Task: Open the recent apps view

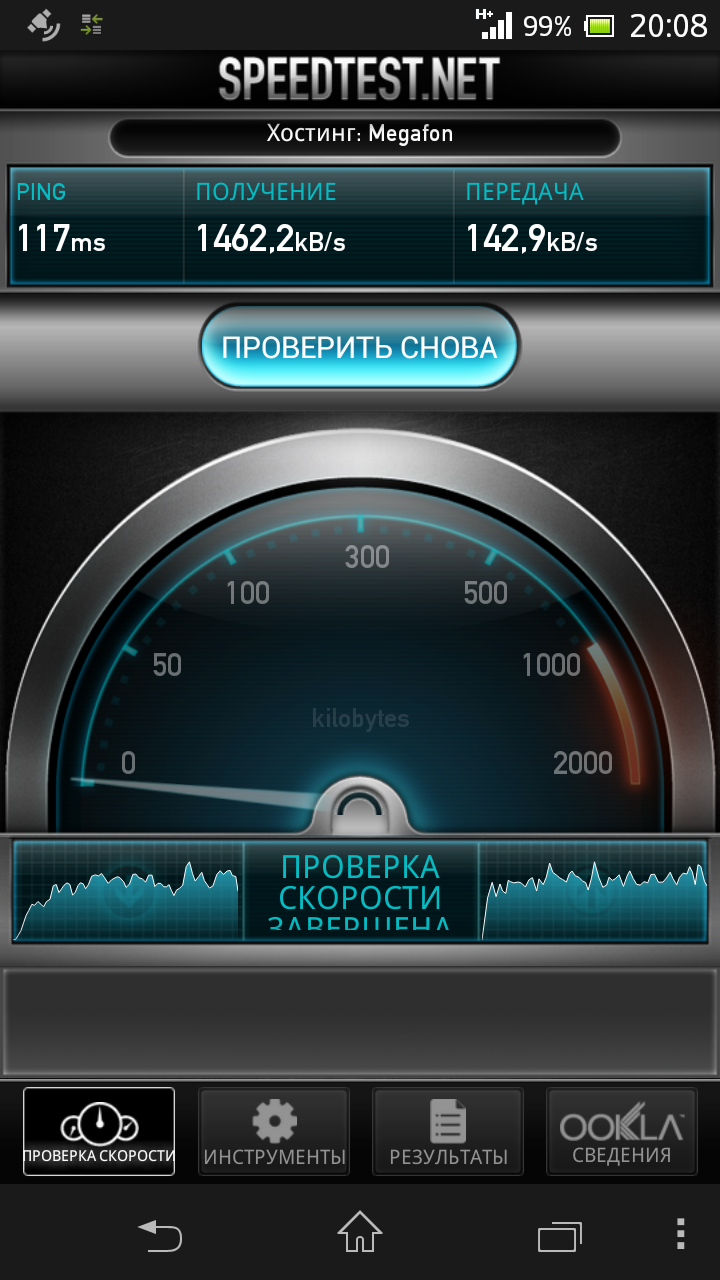Action: pyautogui.click(x=559, y=1236)
